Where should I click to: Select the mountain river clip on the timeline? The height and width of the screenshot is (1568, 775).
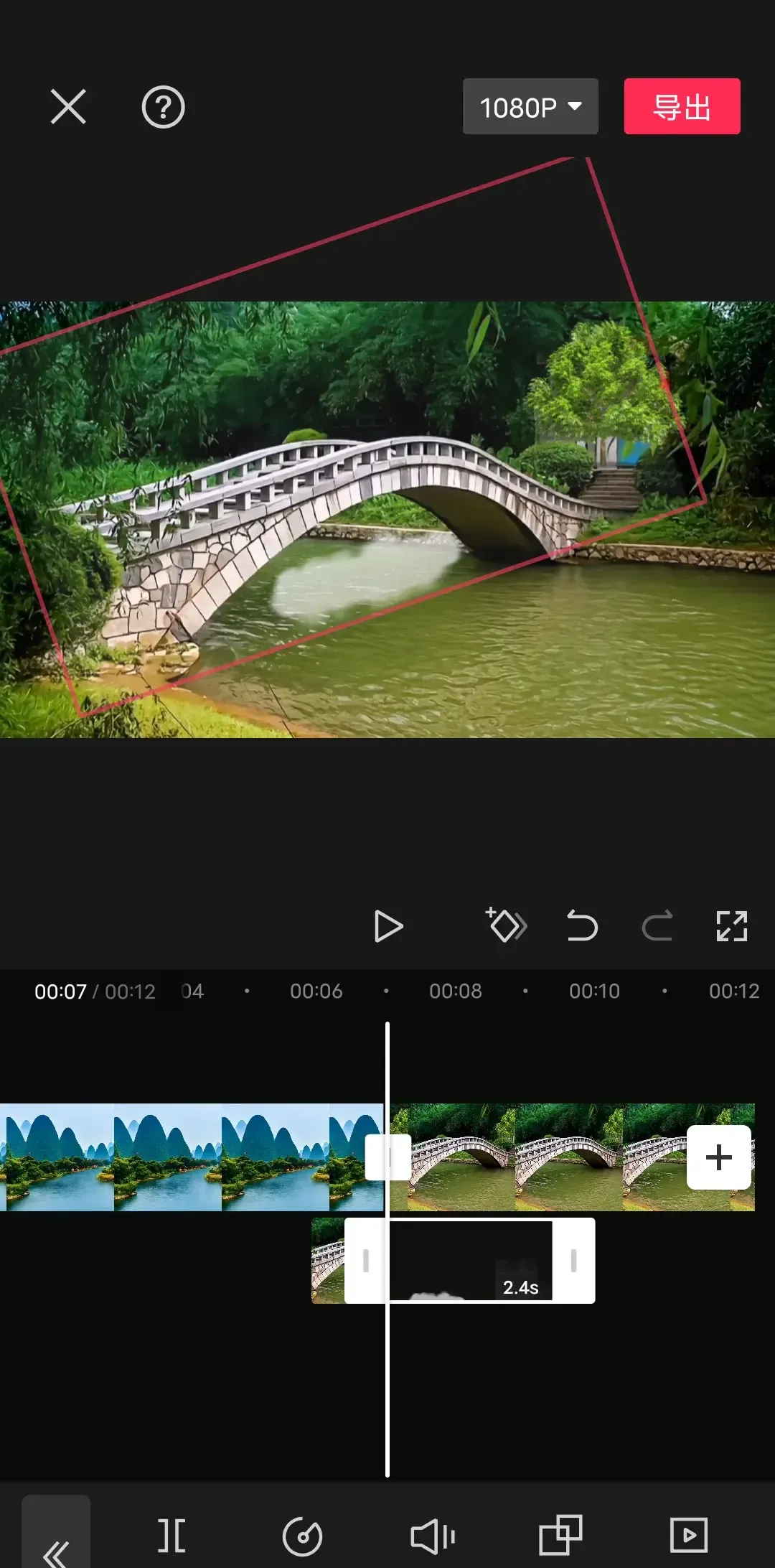point(192,1157)
